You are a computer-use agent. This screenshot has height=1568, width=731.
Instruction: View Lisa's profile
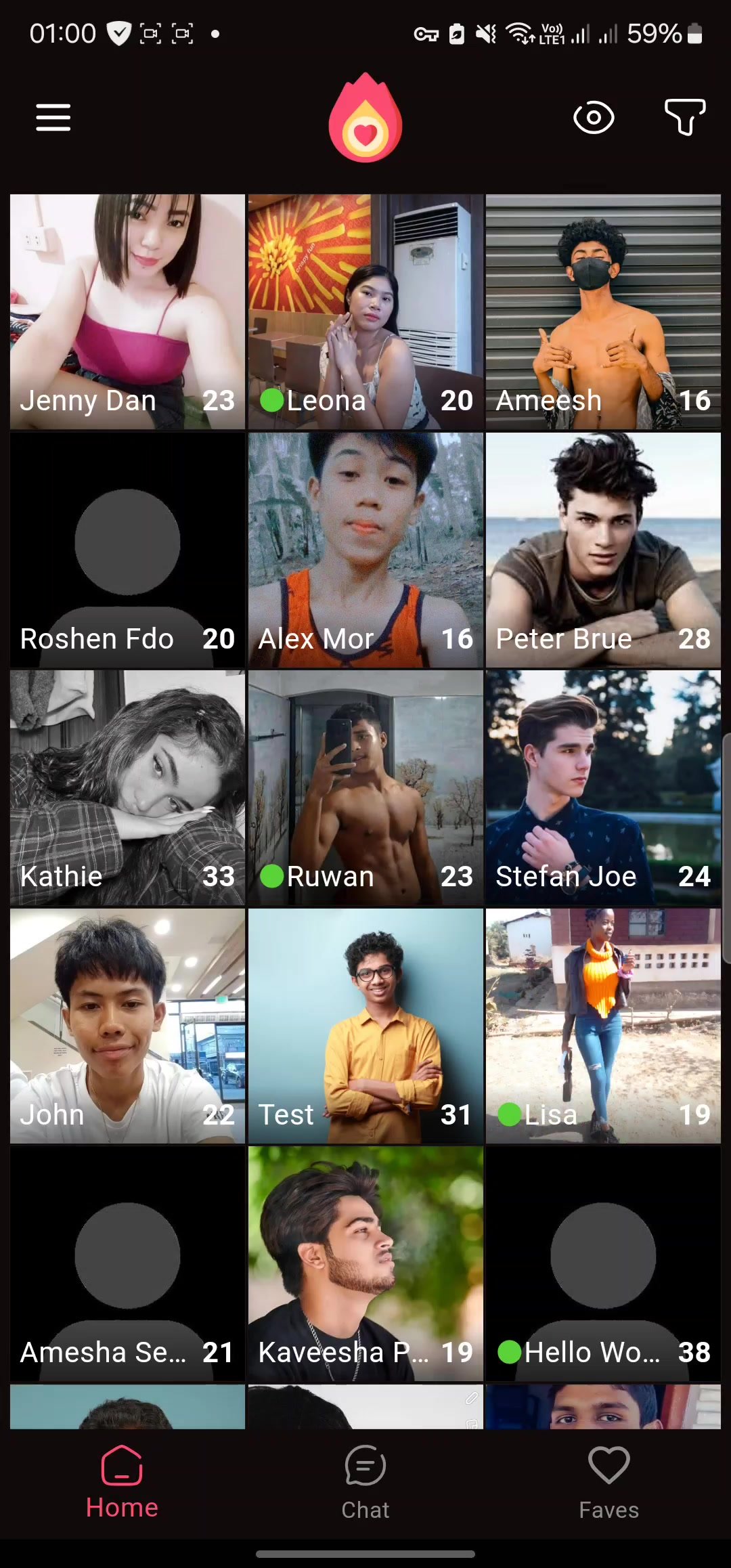pyautogui.click(x=603, y=1026)
